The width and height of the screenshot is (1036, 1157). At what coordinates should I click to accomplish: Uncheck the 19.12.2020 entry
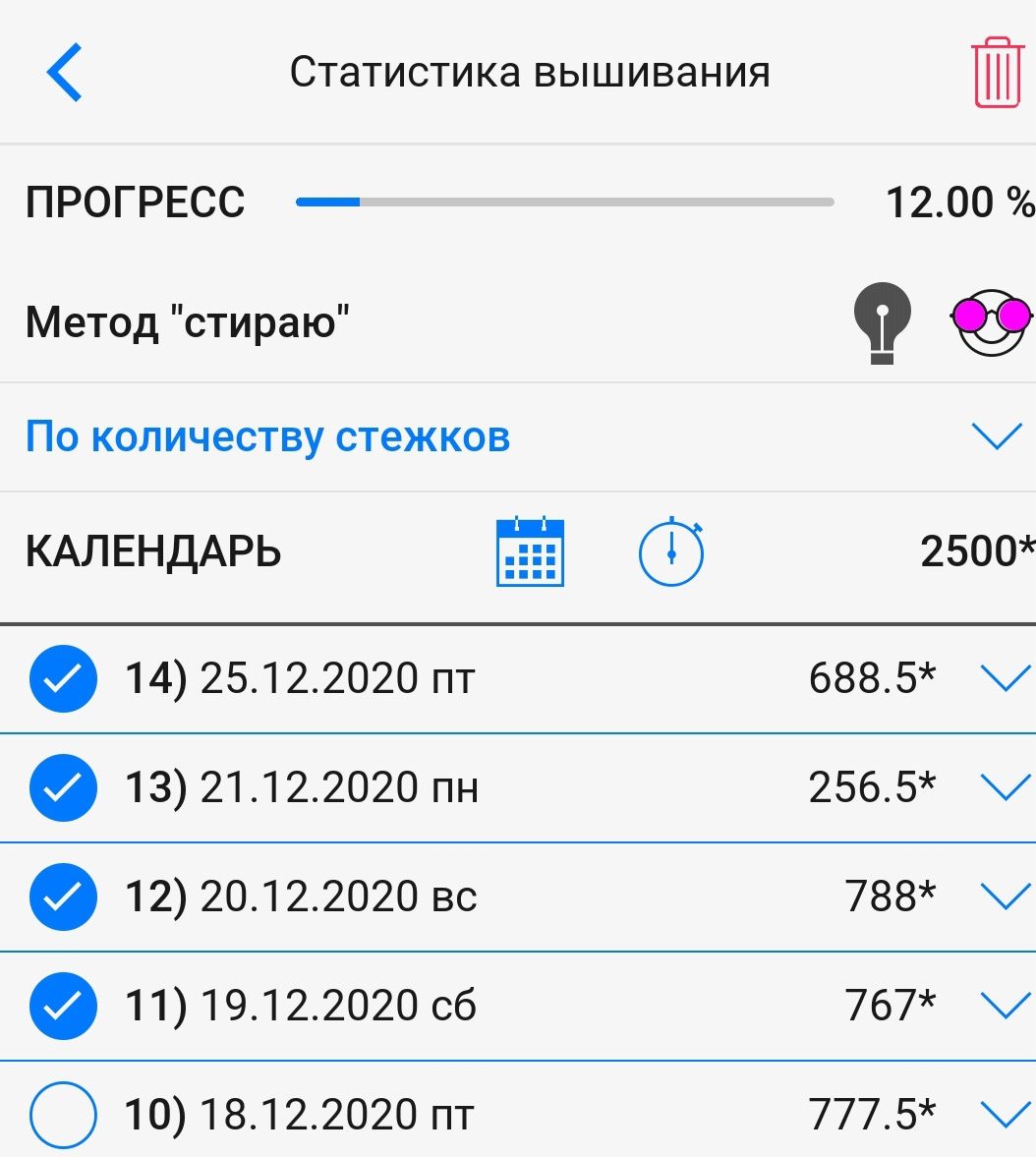point(63,1006)
